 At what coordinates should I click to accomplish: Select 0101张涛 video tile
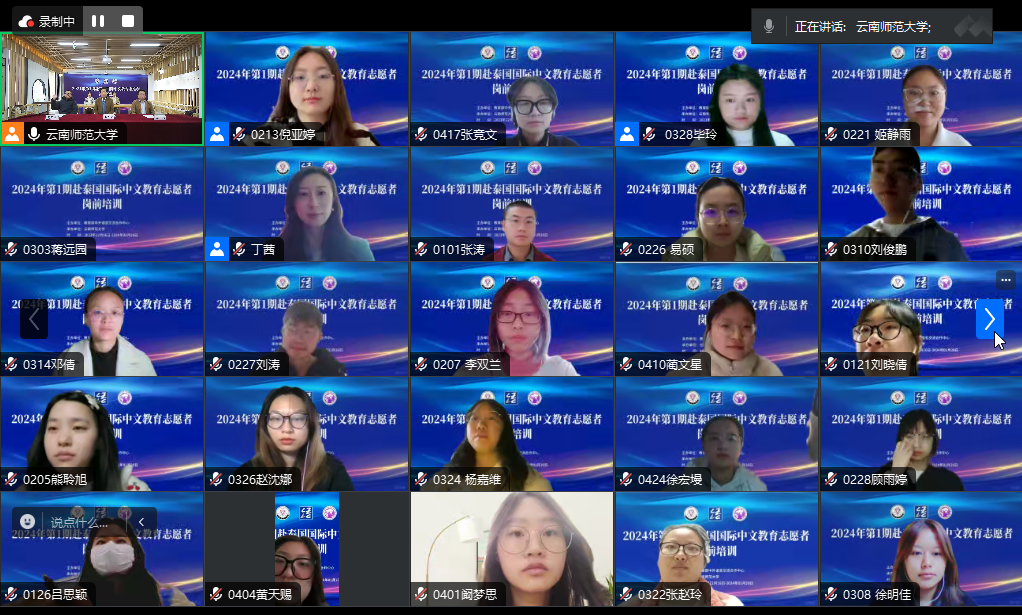click(x=511, y=203)
